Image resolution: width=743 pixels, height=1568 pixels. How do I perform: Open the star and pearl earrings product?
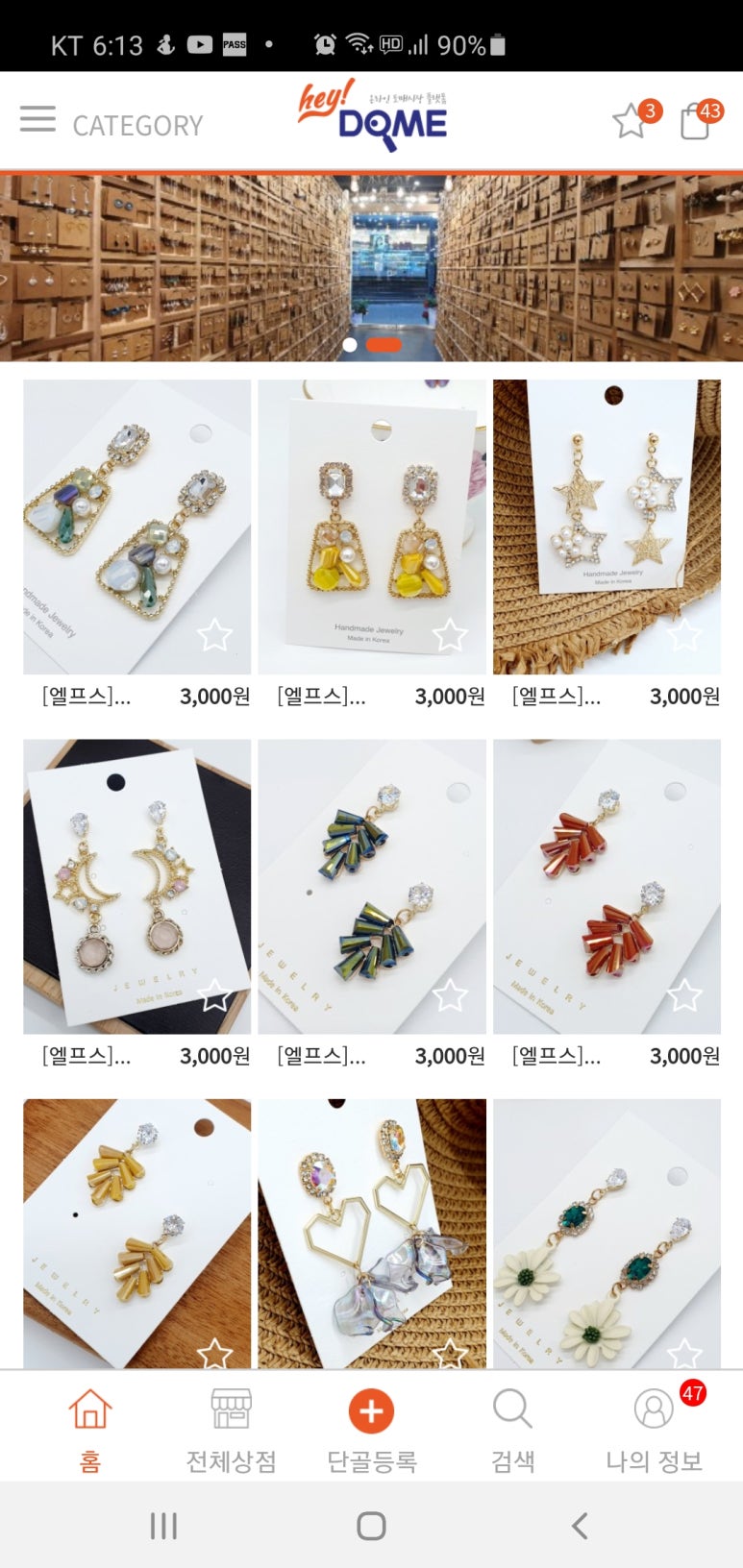point(607,527)
